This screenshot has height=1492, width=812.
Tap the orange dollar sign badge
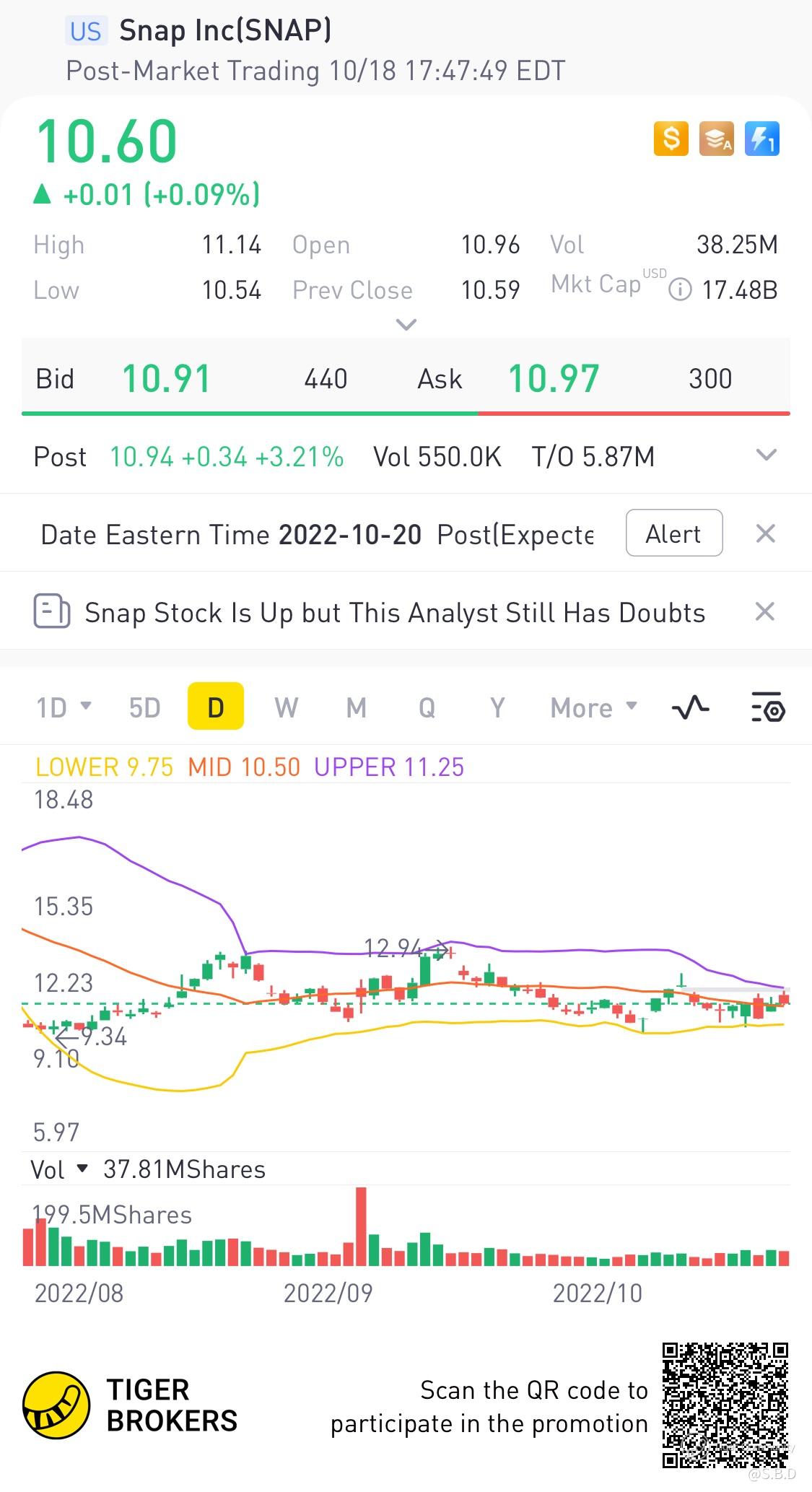671,139
